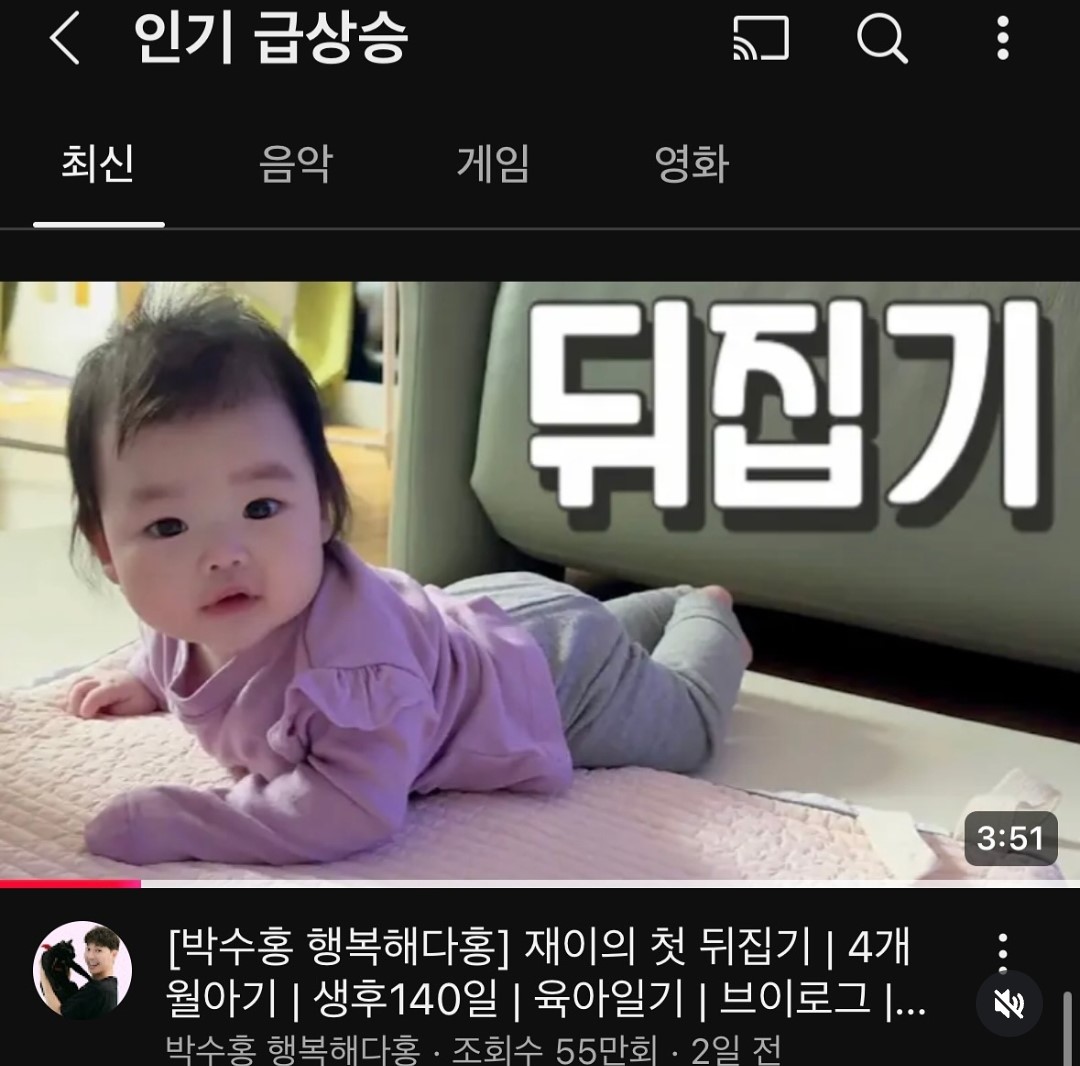The image size is (1080, 1066).
Task: Switch to the 영화 tab
Action: 691,165
